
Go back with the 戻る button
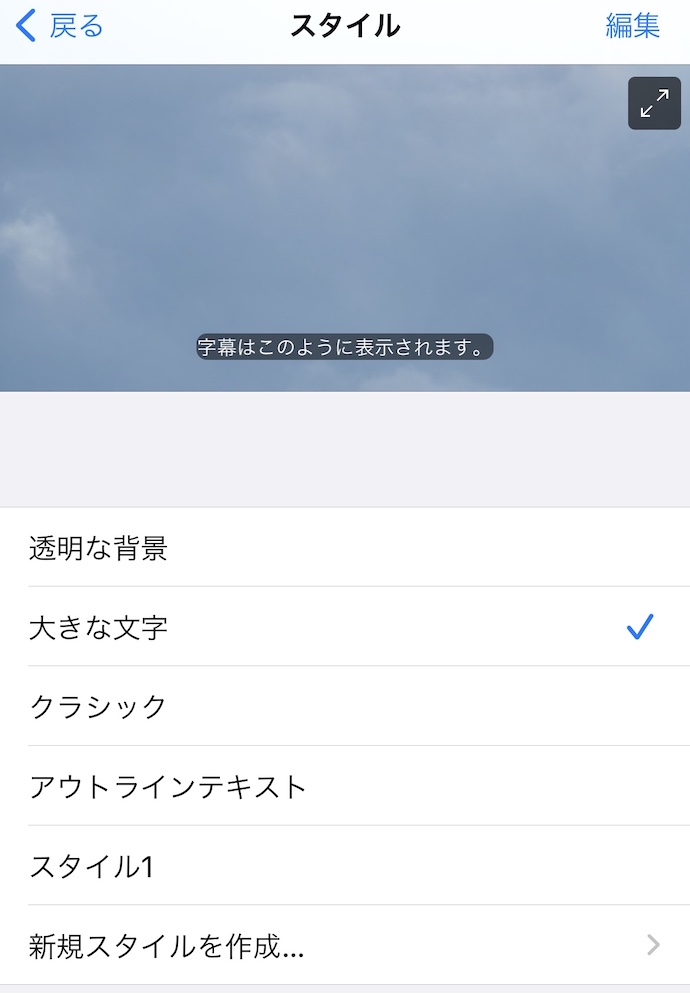coord(60,26)
